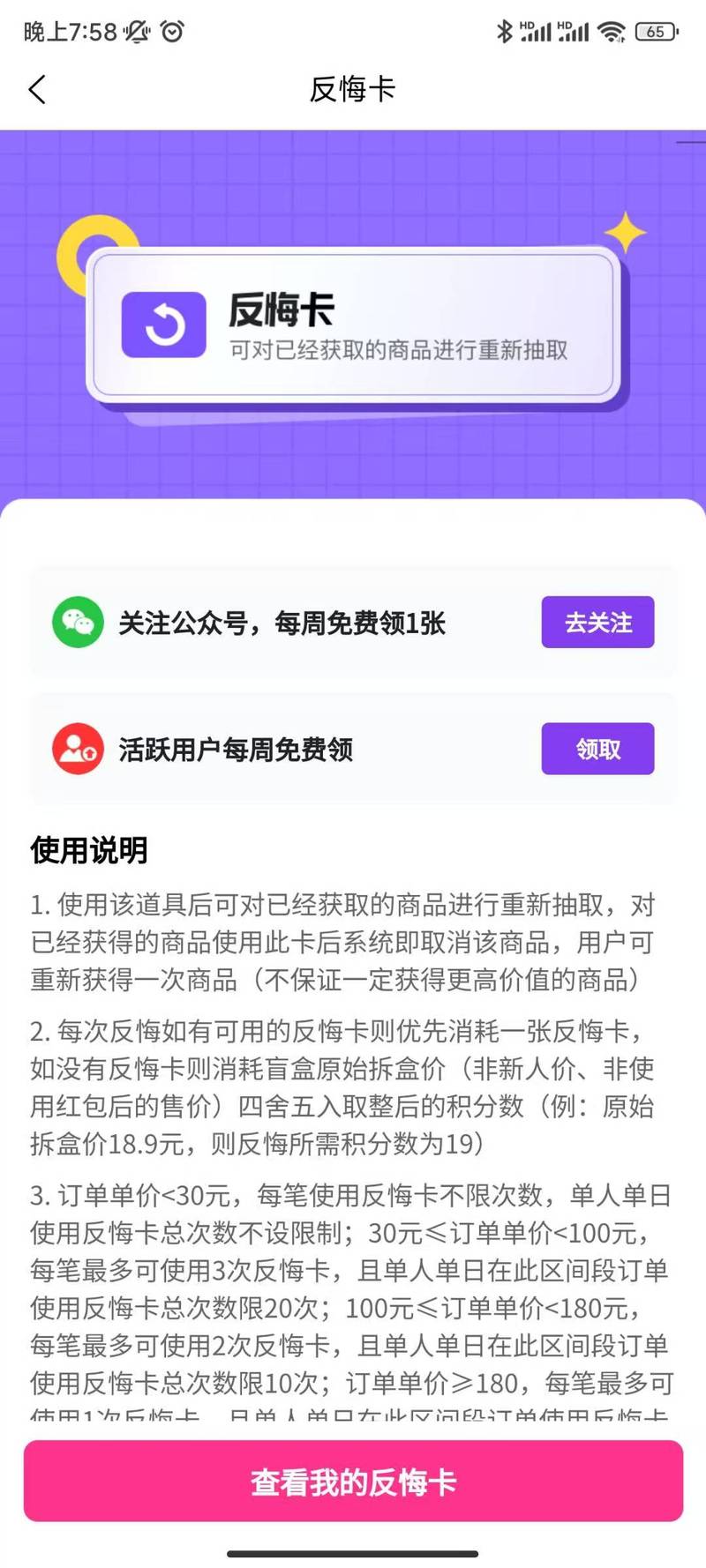Go back from the 反悔卡 page
This screenshot has height=1568, width=706.
click(37, 89)
